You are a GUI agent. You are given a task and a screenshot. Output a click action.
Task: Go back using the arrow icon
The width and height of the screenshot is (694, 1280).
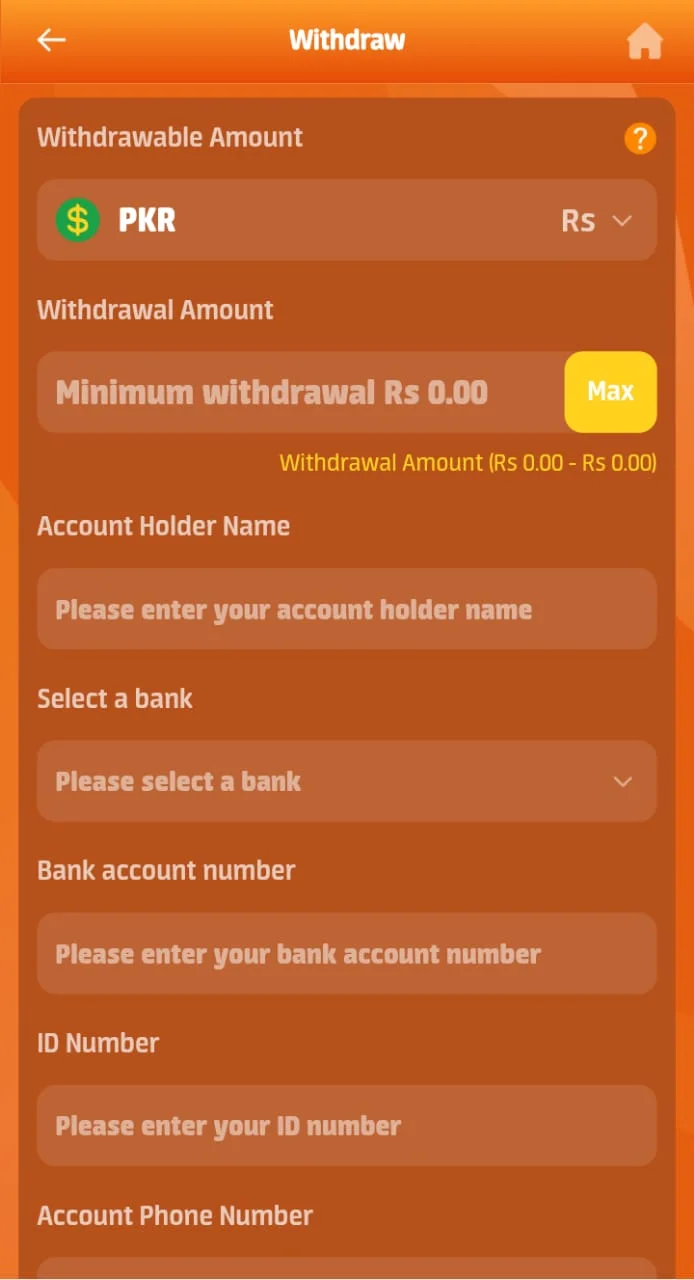(51, 40)
